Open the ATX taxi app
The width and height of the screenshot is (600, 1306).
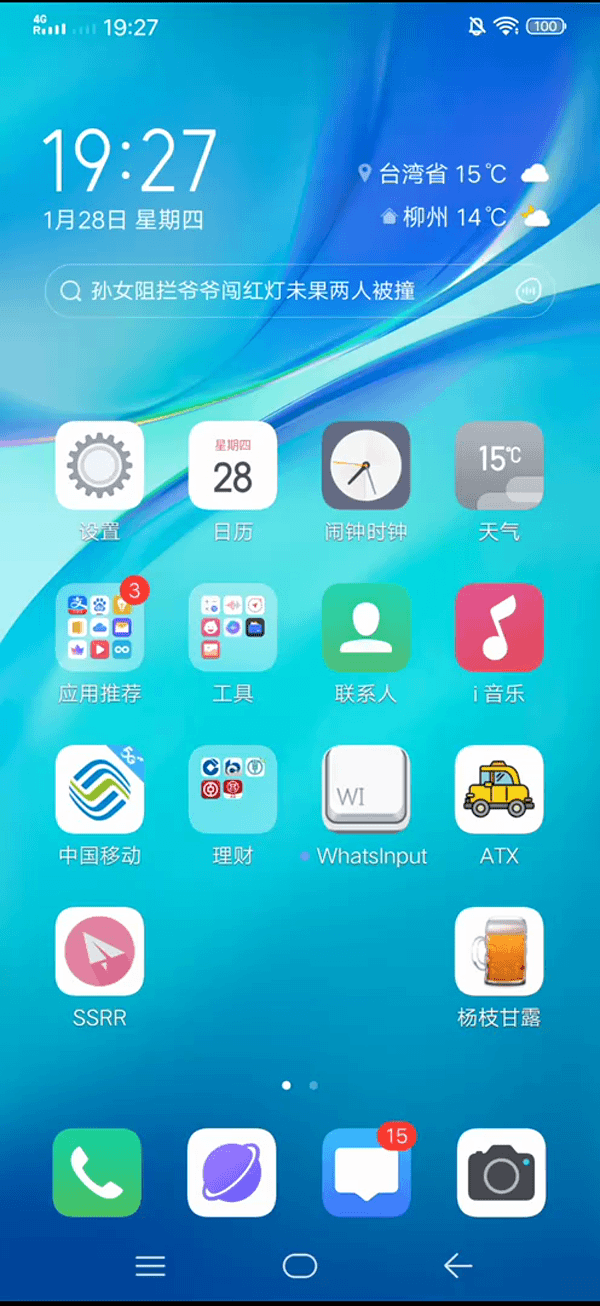coord(499,790)
